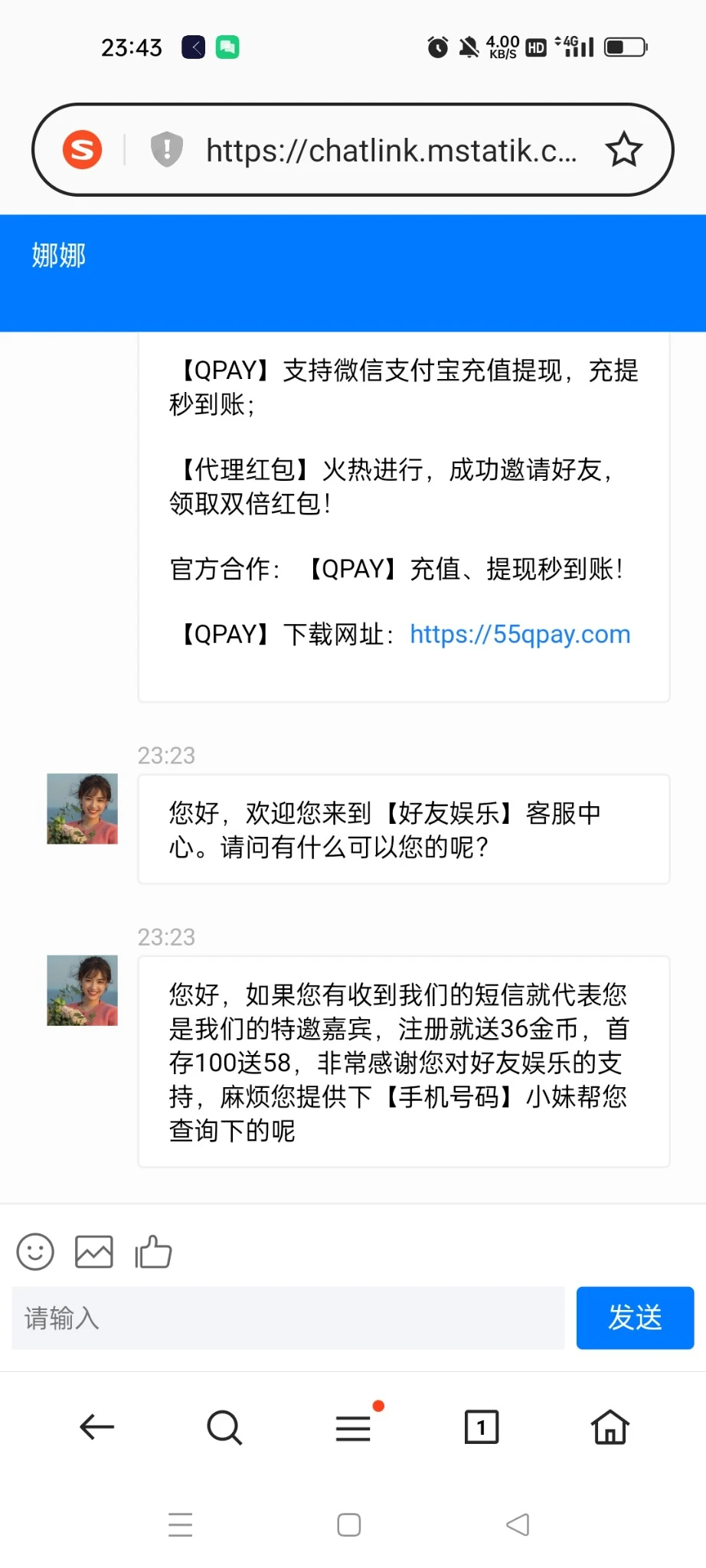Return to the system home screen
Viewport: 706px width, 1568px height.
click(349, 1524)
